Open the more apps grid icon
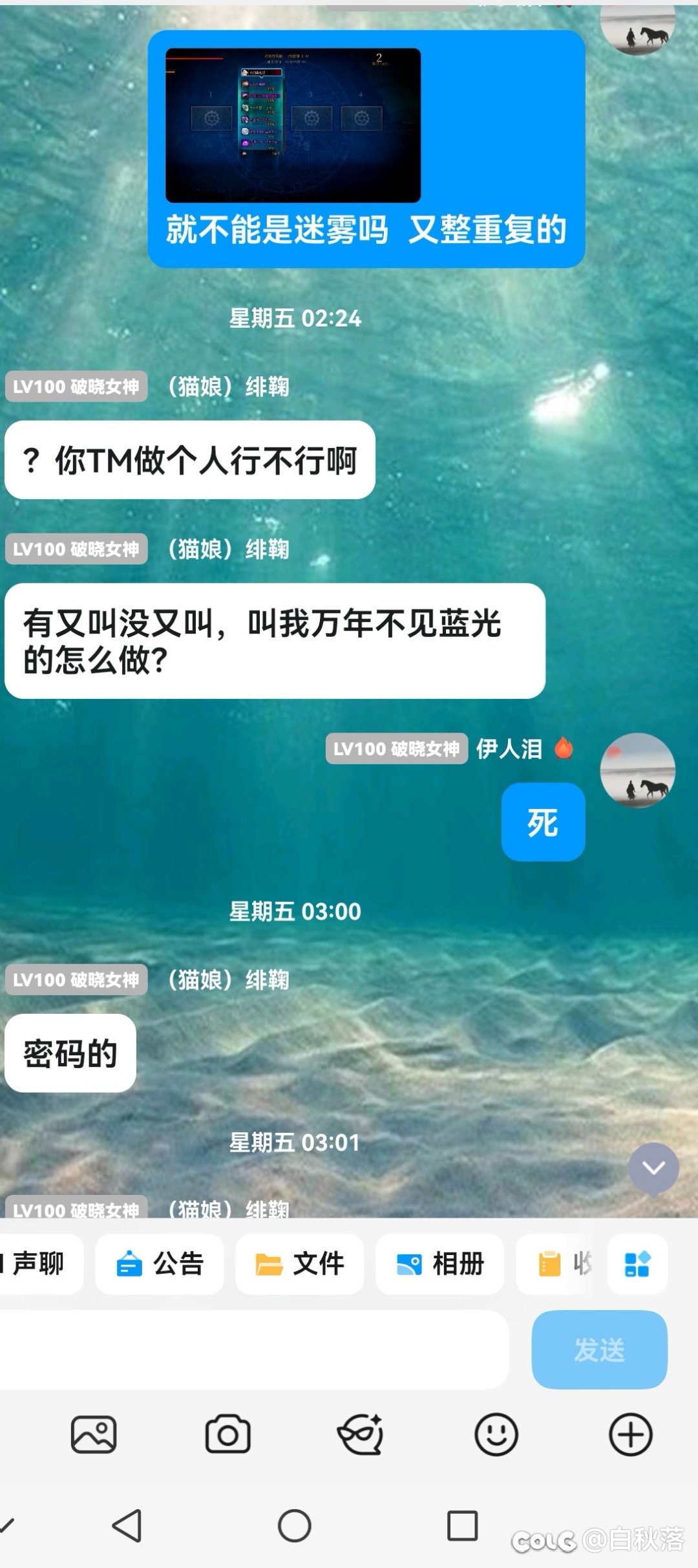The image size is (698, 1568). pos(637,1263)
